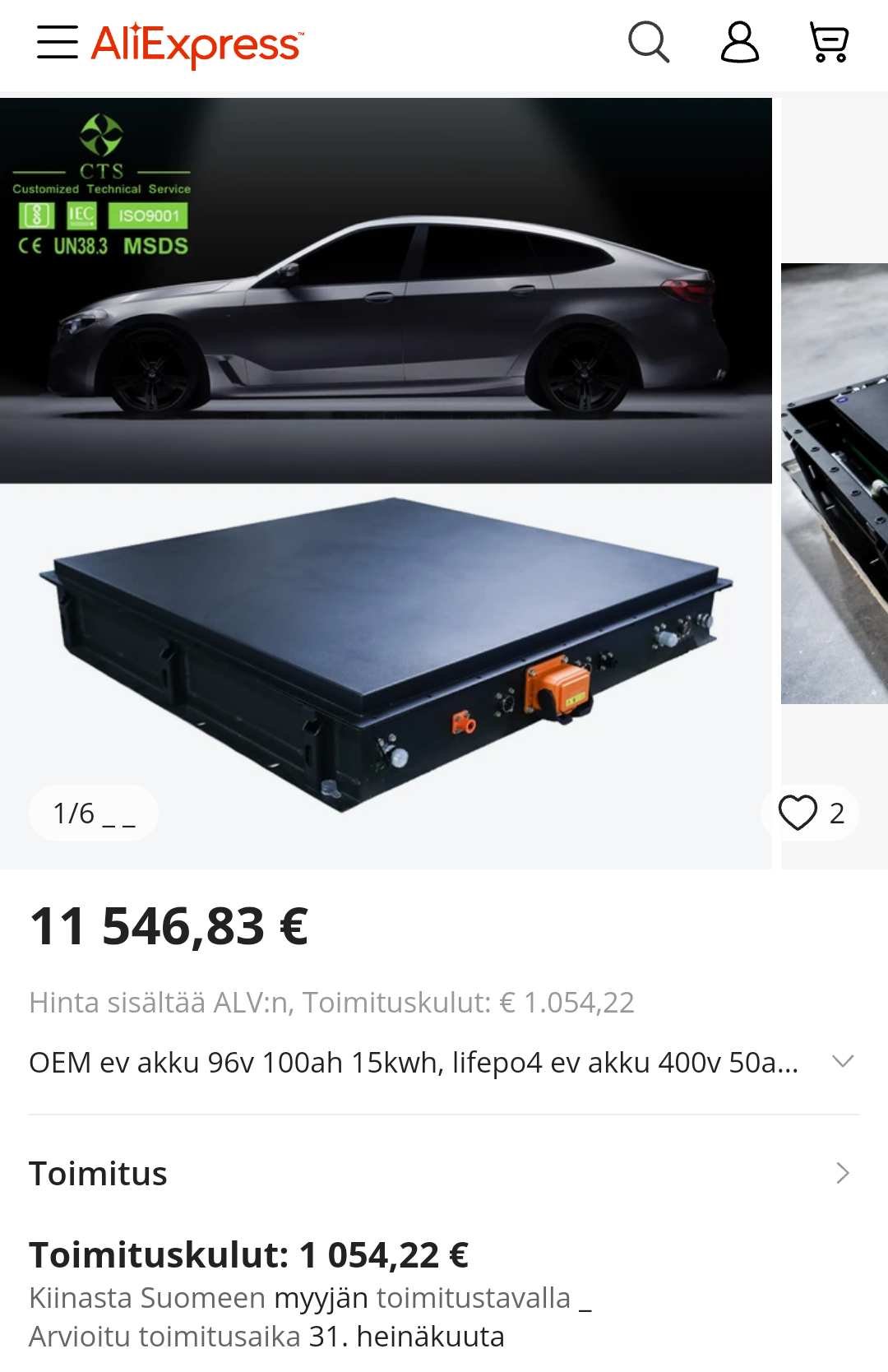View the next product photo

click(x=835, y=484)
